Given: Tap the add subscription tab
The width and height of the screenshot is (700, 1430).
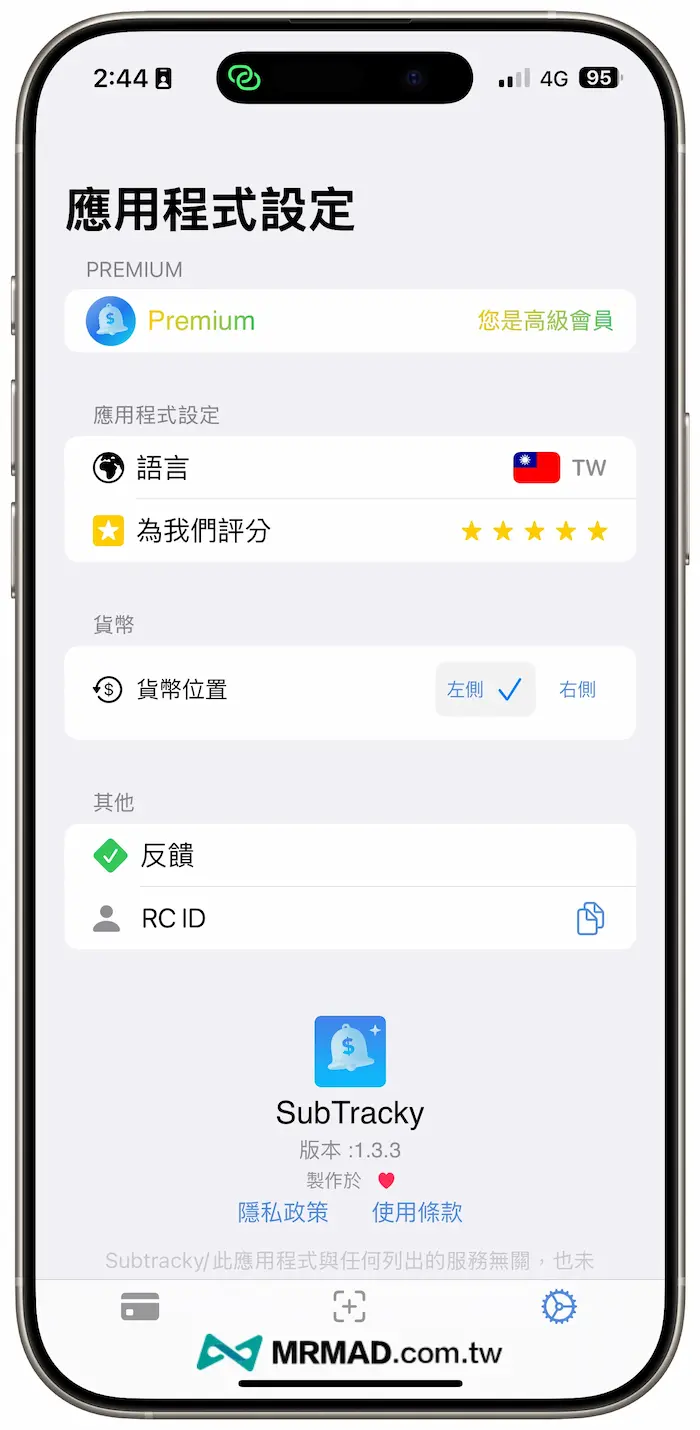Looking at the screenshot, I should (x=349, y=1307).
